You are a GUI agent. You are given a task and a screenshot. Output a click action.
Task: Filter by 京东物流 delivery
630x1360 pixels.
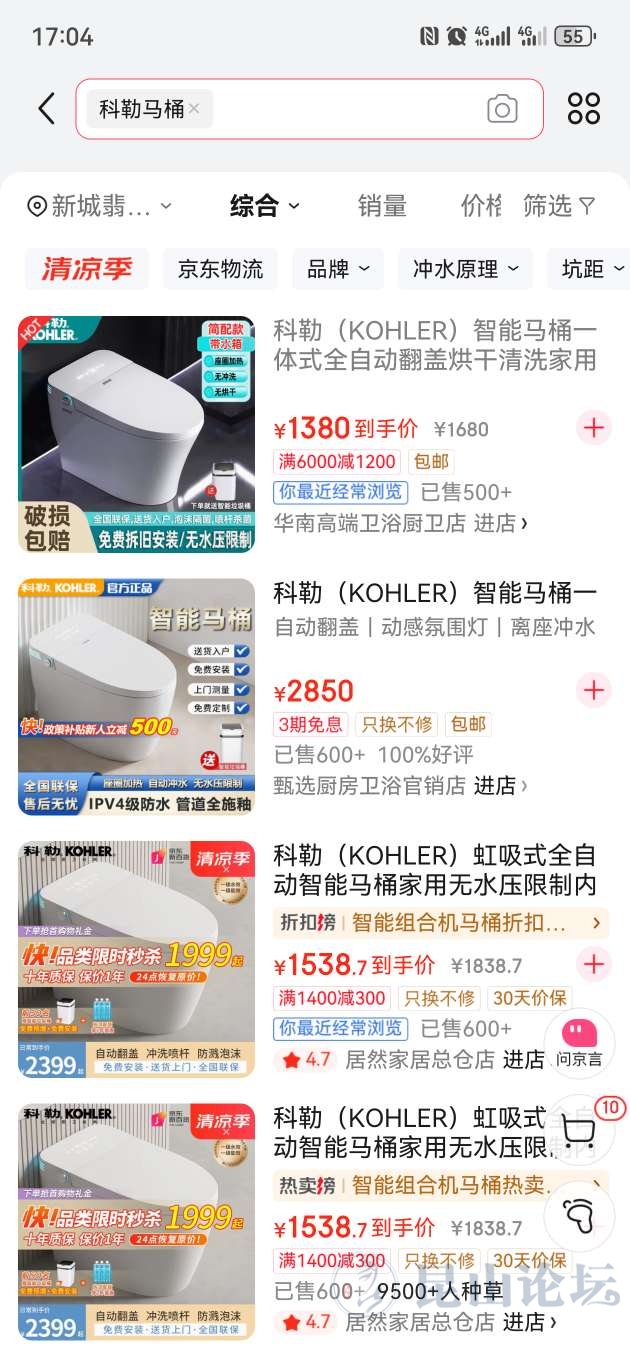pyautogui.click(x=220, y=269)
